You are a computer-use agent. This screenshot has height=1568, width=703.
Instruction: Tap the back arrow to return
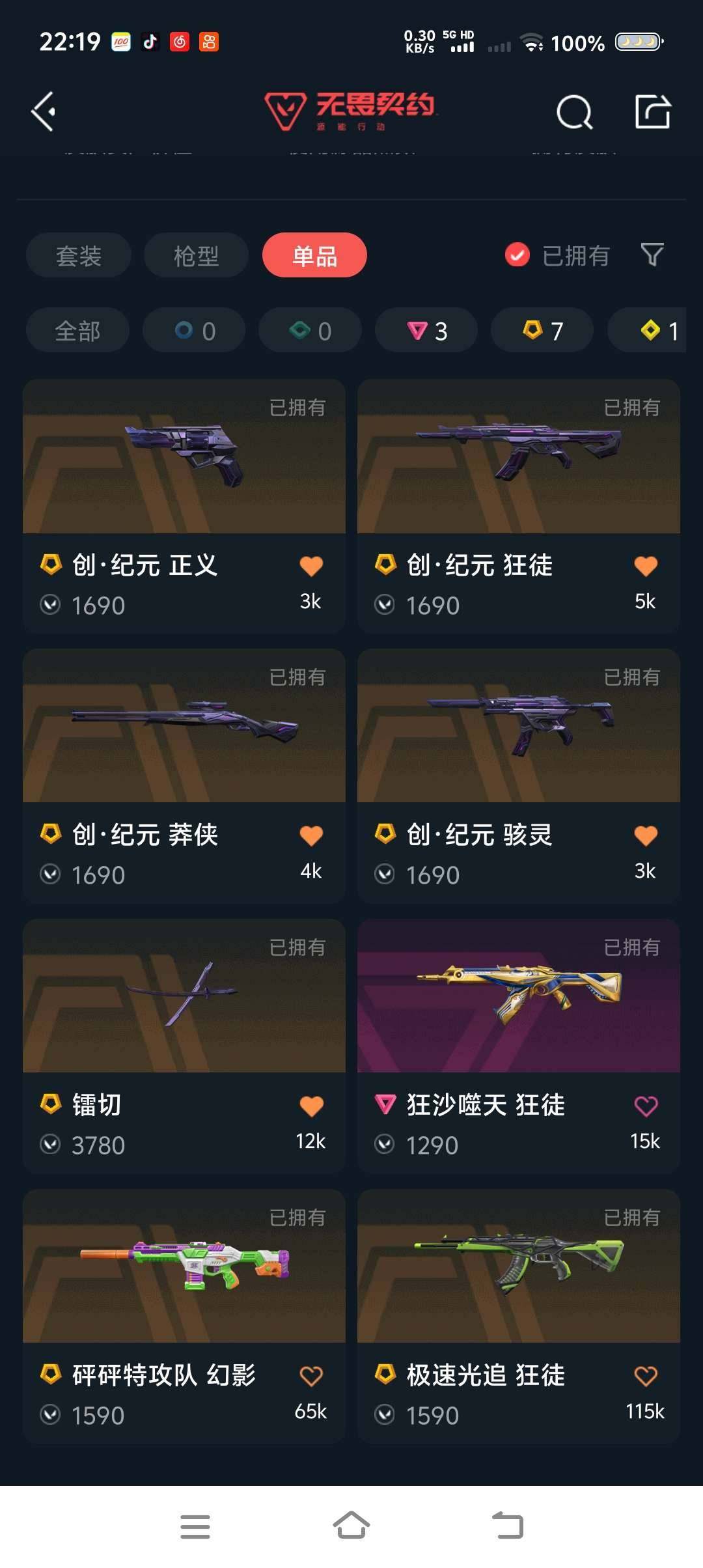tap(44, 112)
